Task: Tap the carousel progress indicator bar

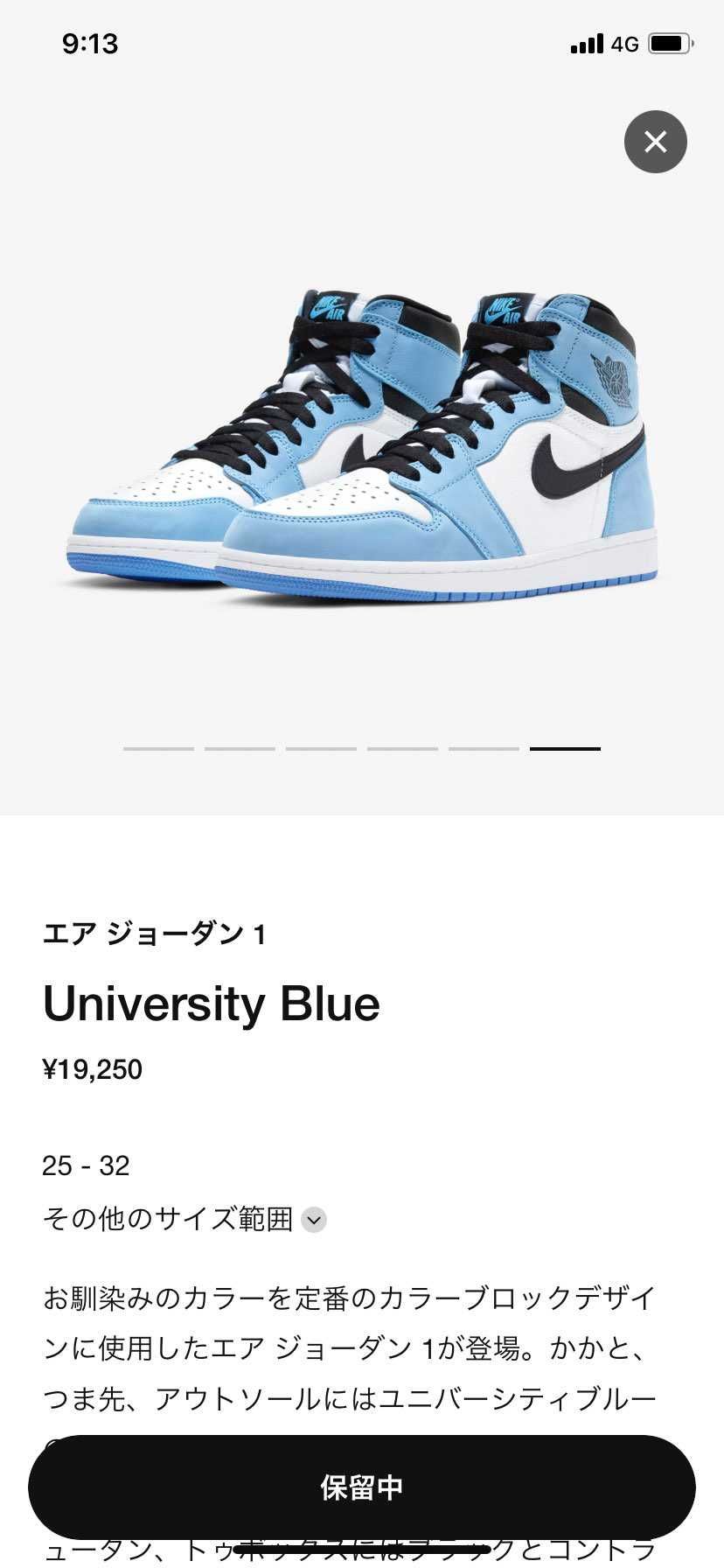Action: [362, 748]
